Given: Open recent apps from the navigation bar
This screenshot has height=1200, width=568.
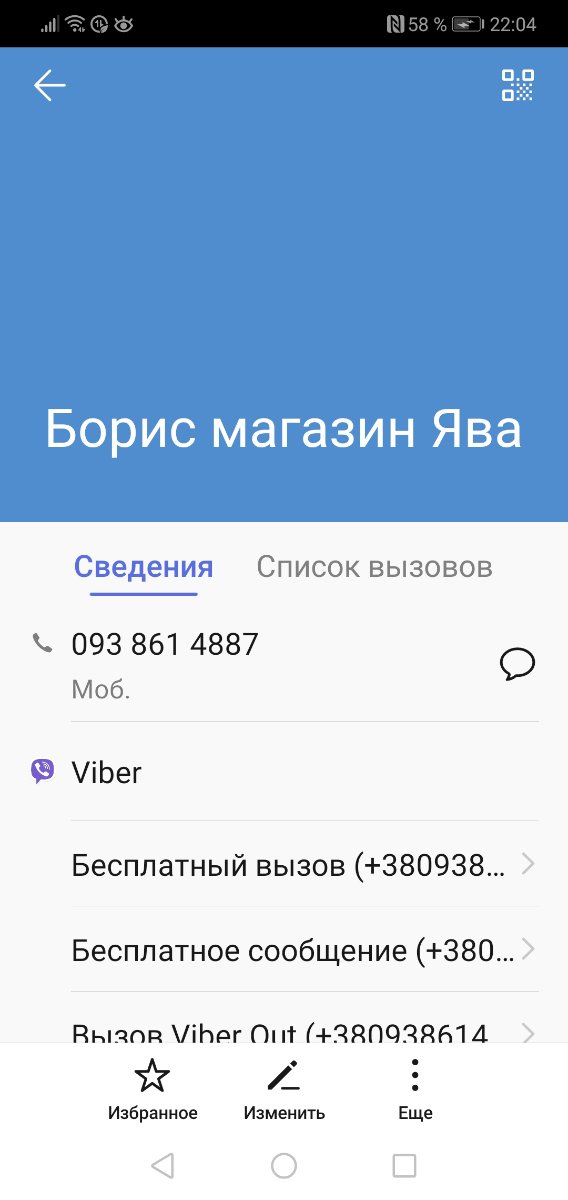Looking at the screenshot, I should [404, 1165].
